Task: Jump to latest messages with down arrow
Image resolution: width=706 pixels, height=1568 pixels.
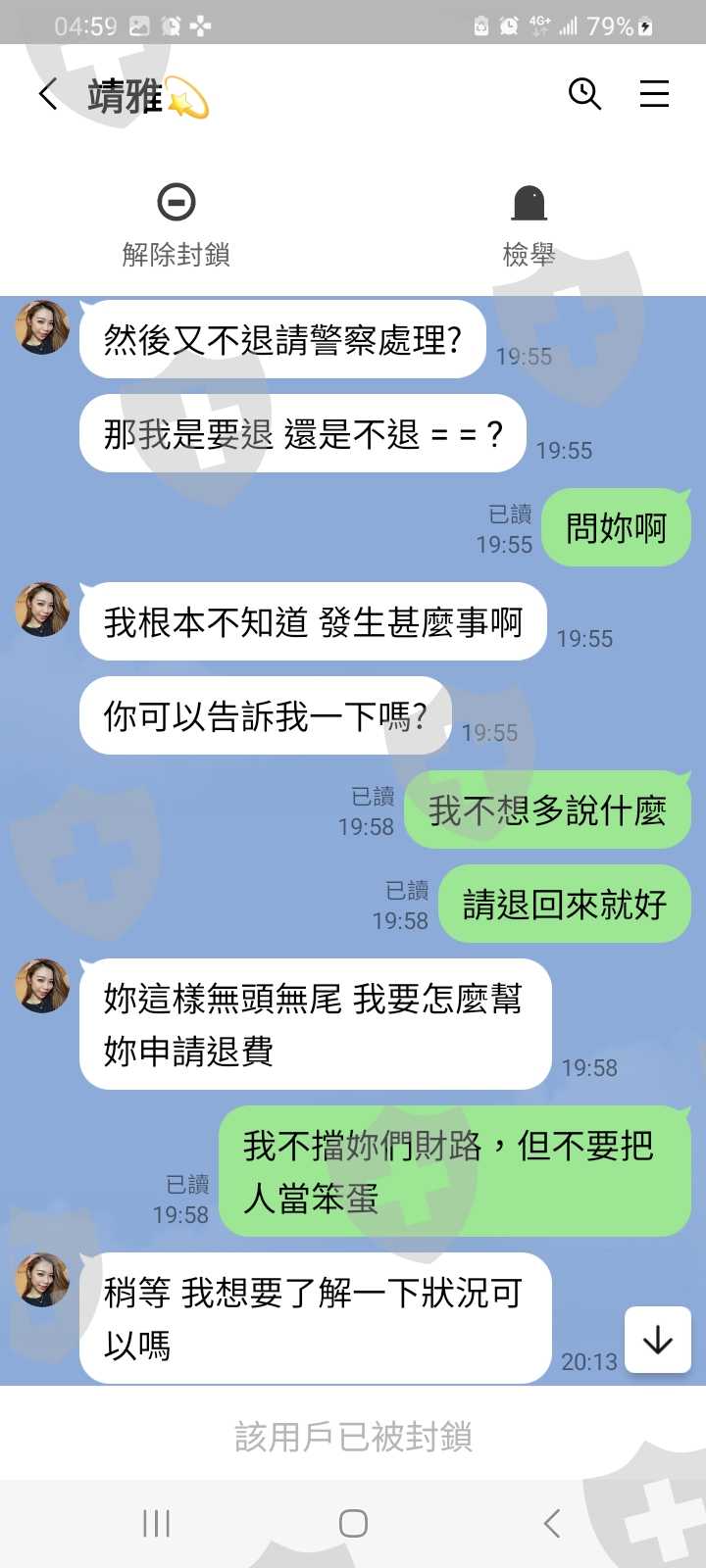Action: click(658, 1340)
